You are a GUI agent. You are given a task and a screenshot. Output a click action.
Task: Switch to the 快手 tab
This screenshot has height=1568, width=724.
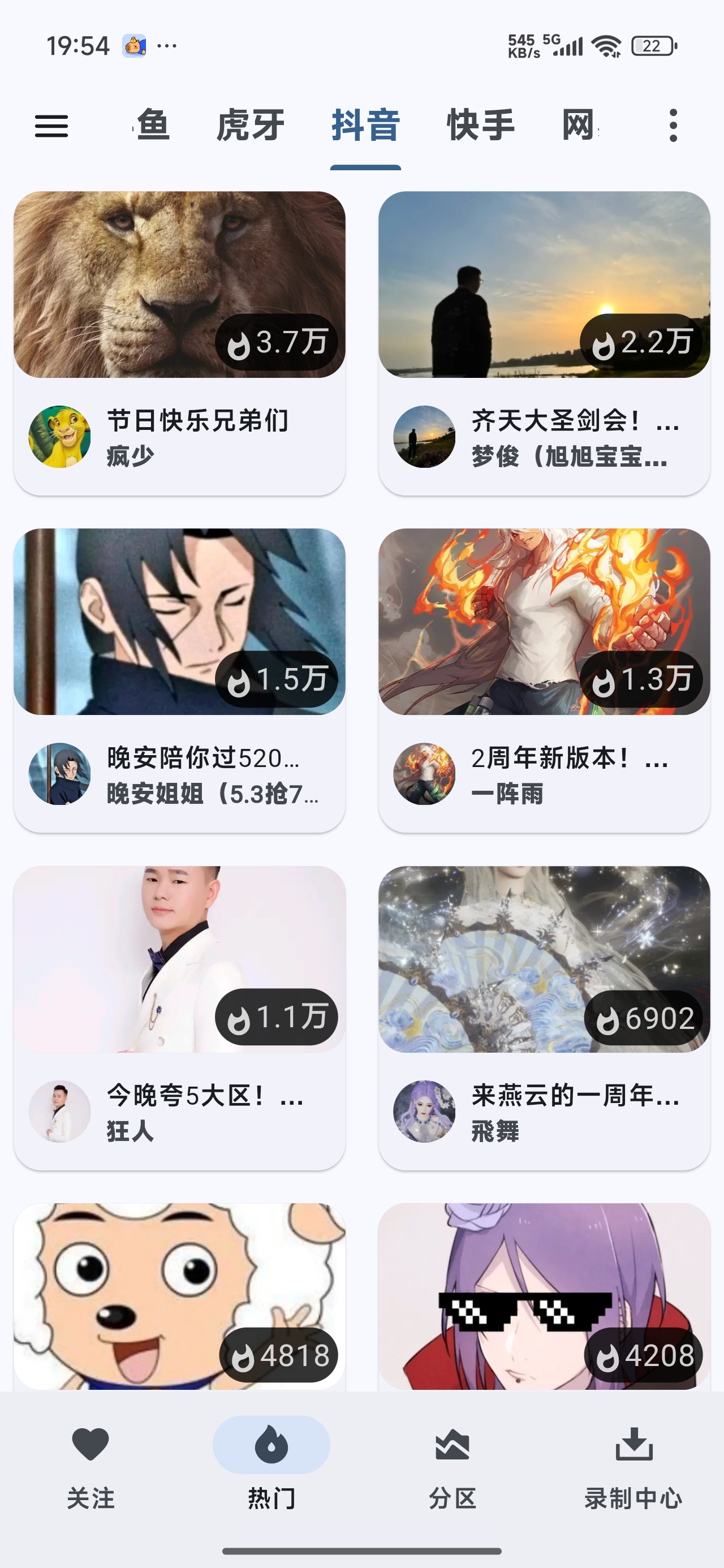point(481,126)
